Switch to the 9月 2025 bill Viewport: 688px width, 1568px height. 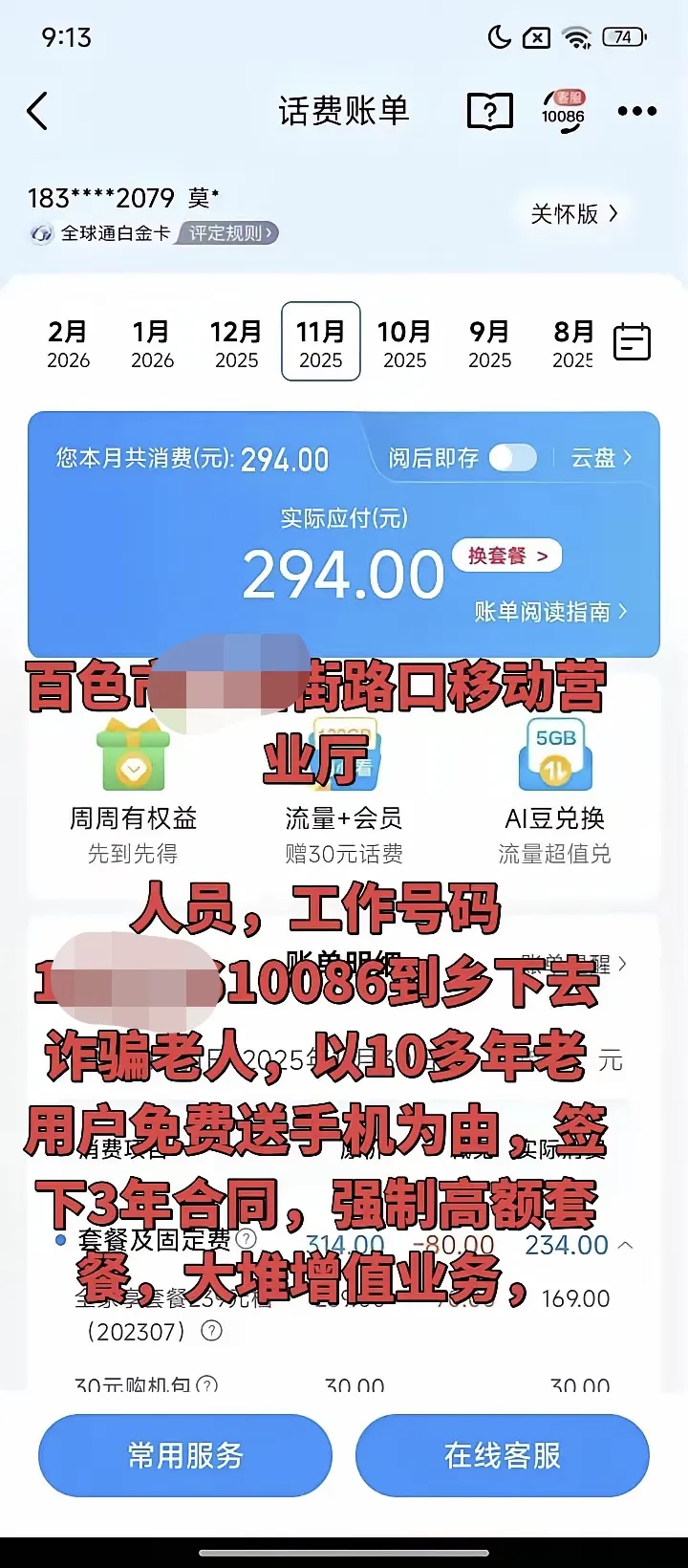[489, 343]
